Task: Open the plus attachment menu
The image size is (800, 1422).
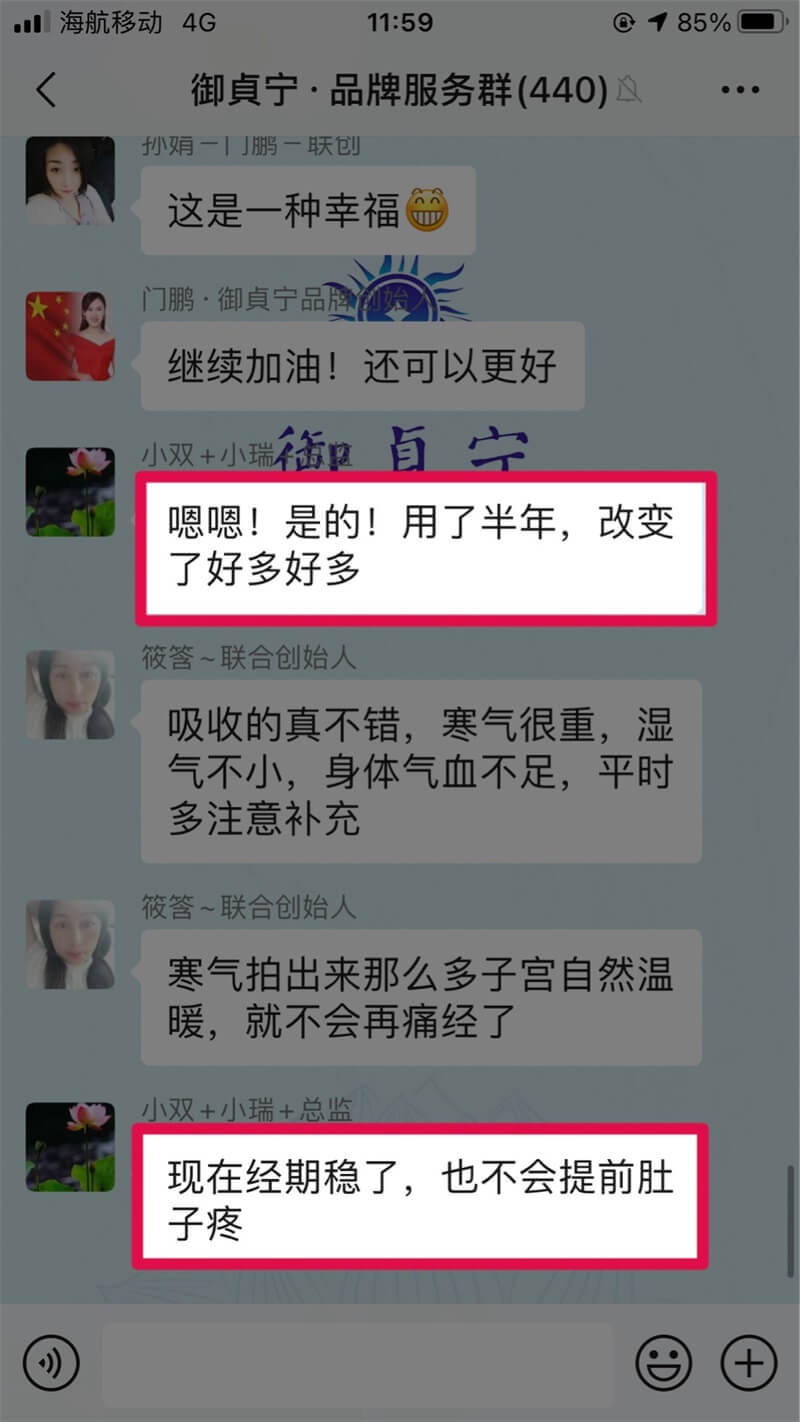Action: [x=748, y=1363]
